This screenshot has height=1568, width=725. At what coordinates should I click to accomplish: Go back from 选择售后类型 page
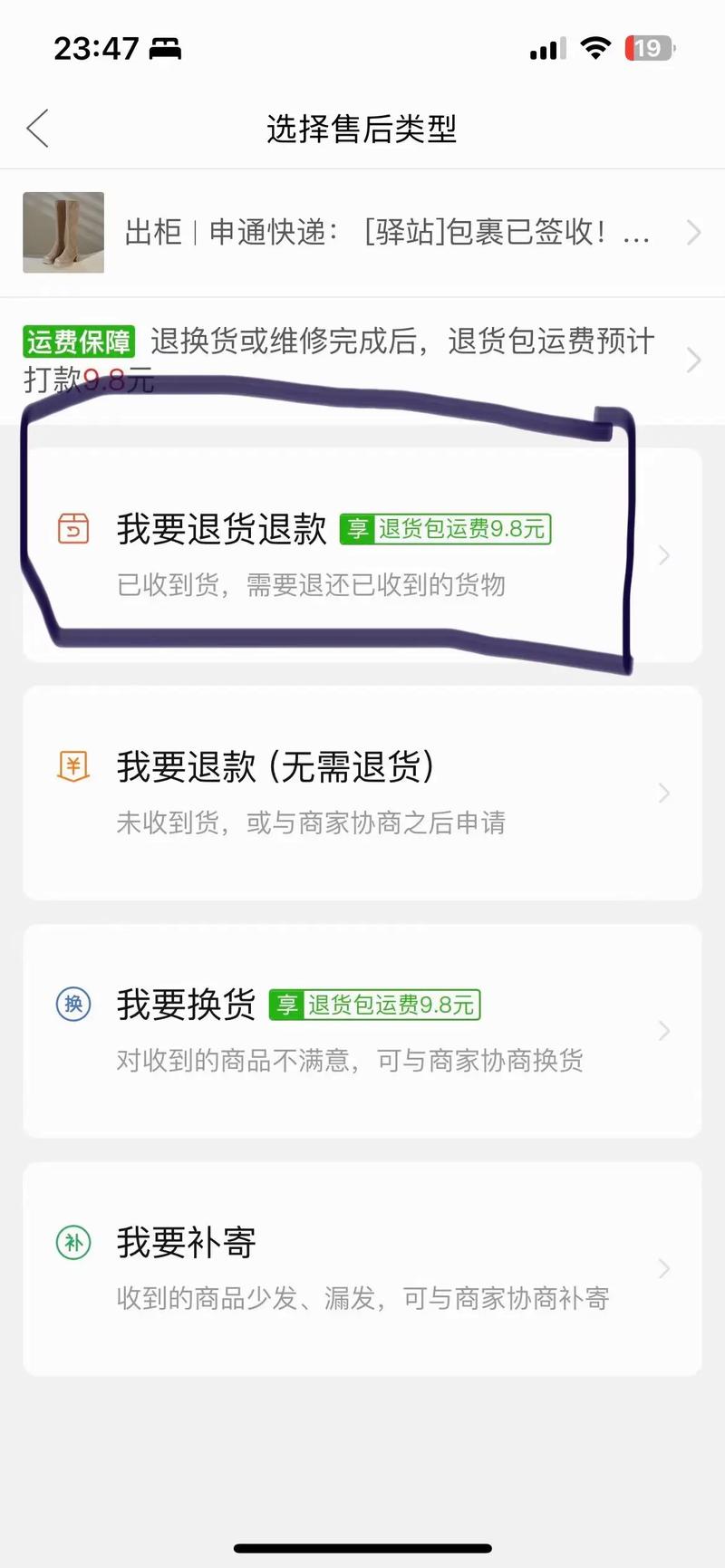coord(38,129)
